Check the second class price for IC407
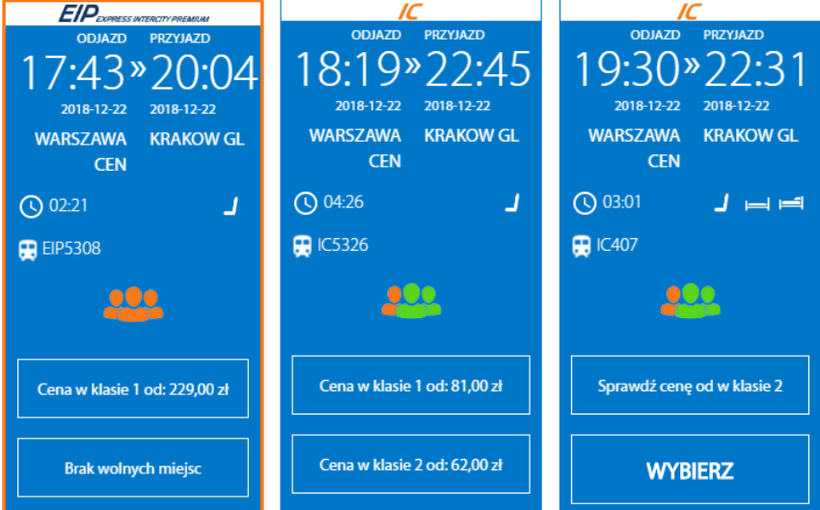This screenshot has height=510, width=820. point(690,385)
